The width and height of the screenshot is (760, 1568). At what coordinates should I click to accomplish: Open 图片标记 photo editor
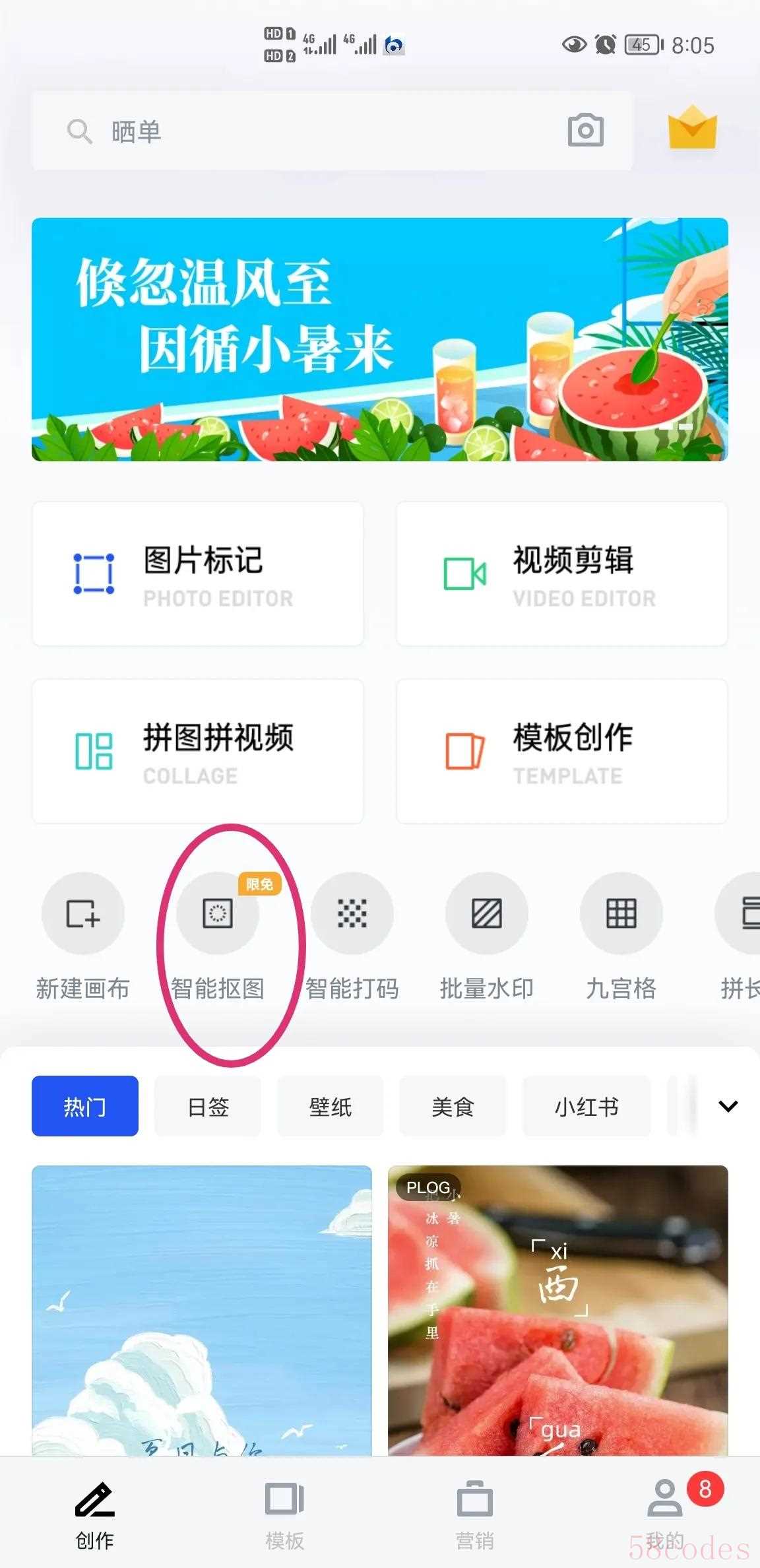tap(198, 573)
